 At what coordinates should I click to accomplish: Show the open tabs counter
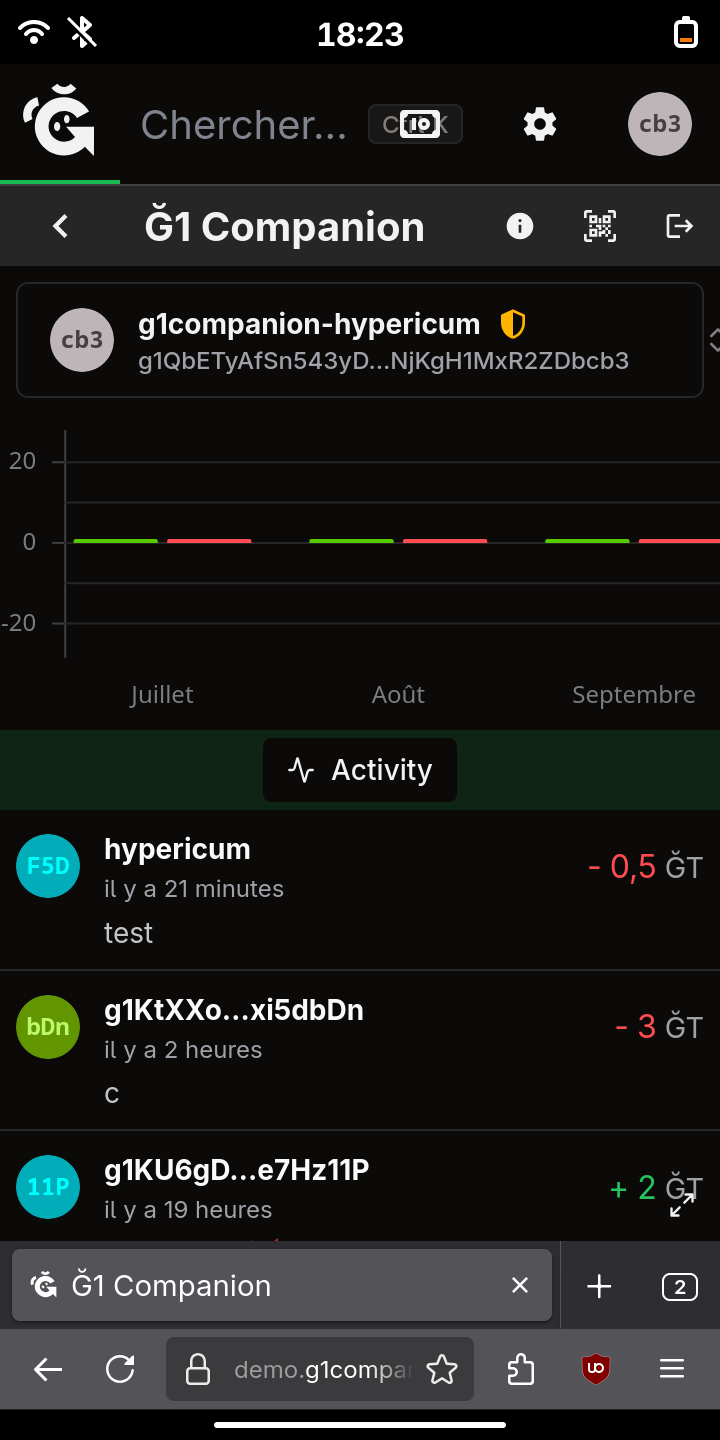click(680, 1287)
